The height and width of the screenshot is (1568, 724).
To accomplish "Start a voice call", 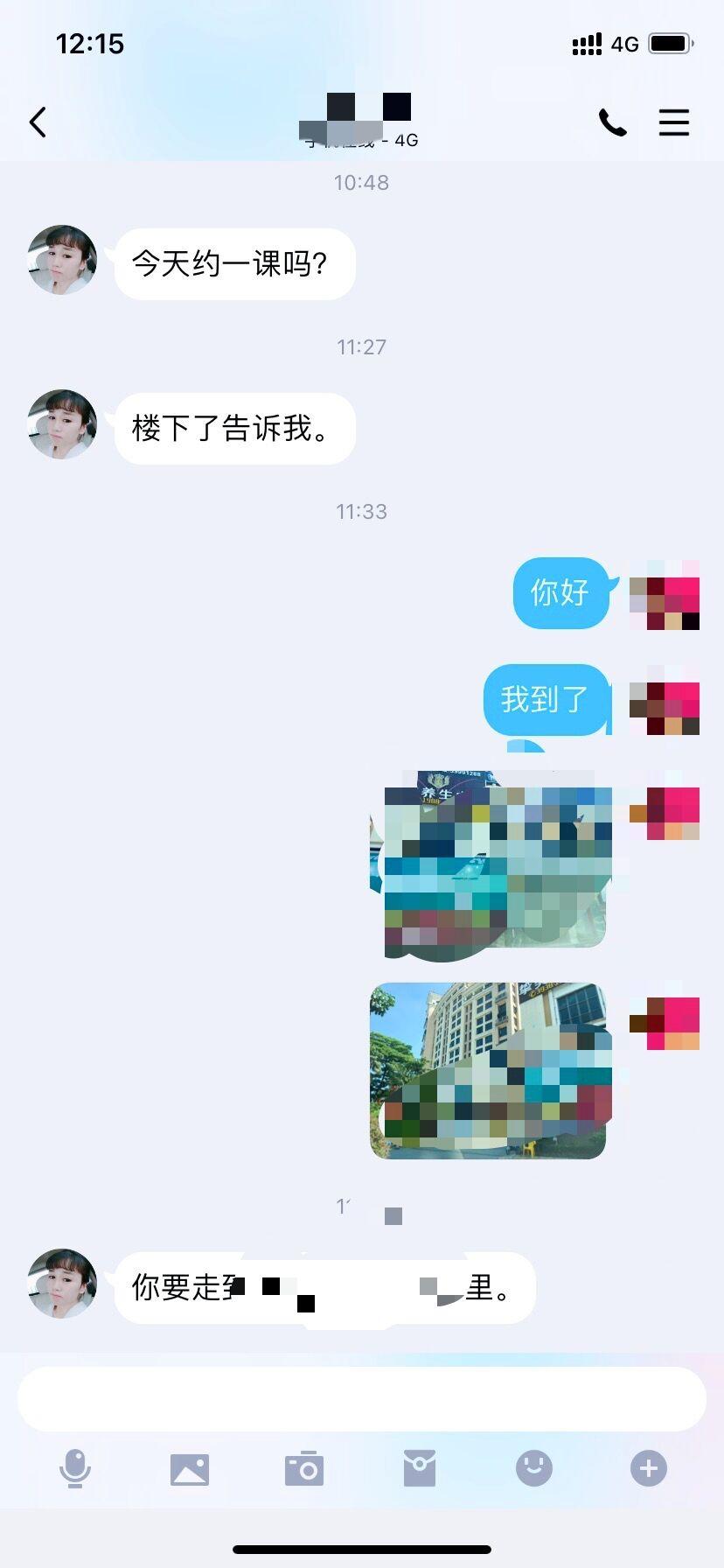I will point(612,122).
